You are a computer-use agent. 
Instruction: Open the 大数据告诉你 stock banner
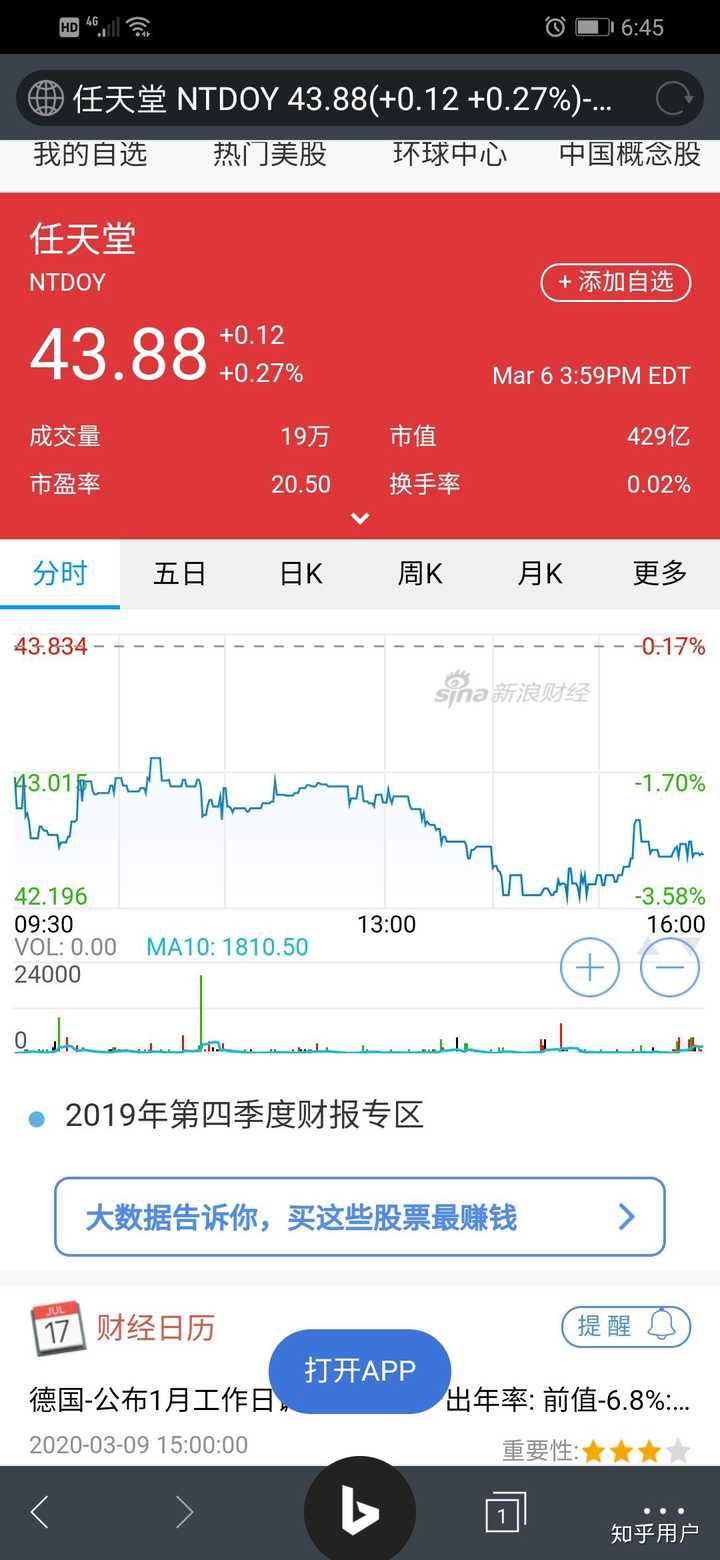click(360, 1217)
